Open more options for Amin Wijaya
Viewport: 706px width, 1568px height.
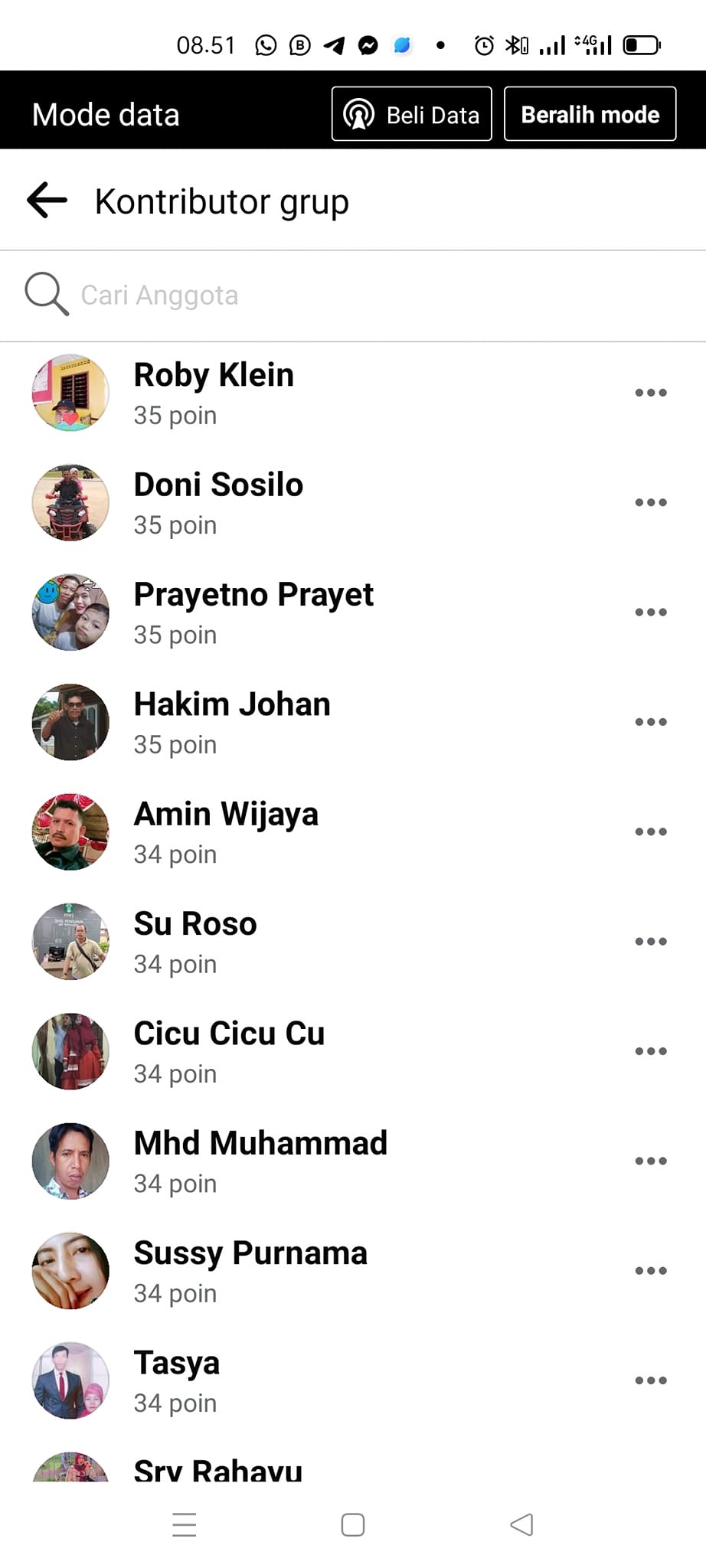click(651, 831)
